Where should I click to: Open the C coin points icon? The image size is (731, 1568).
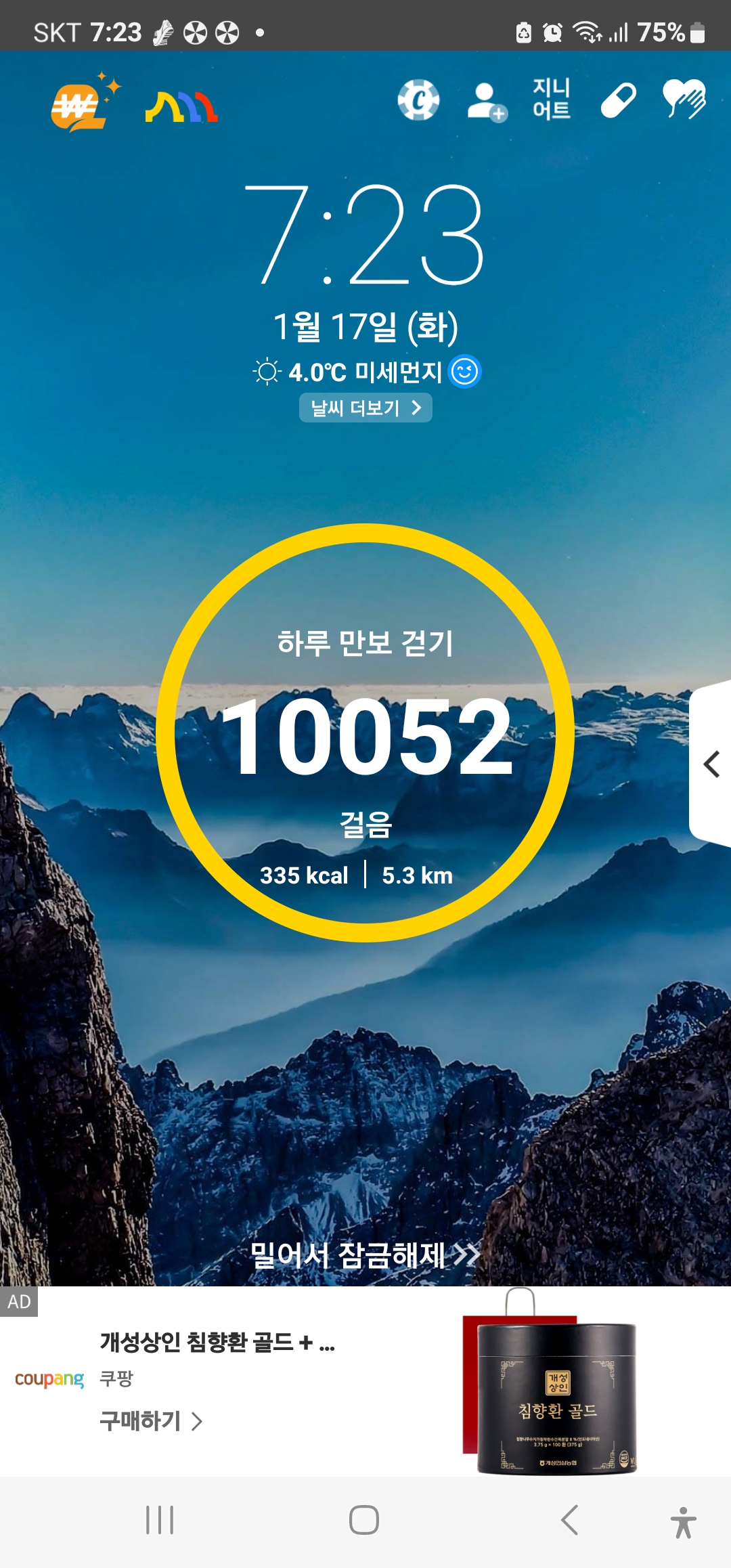click(x=418, y=100)
